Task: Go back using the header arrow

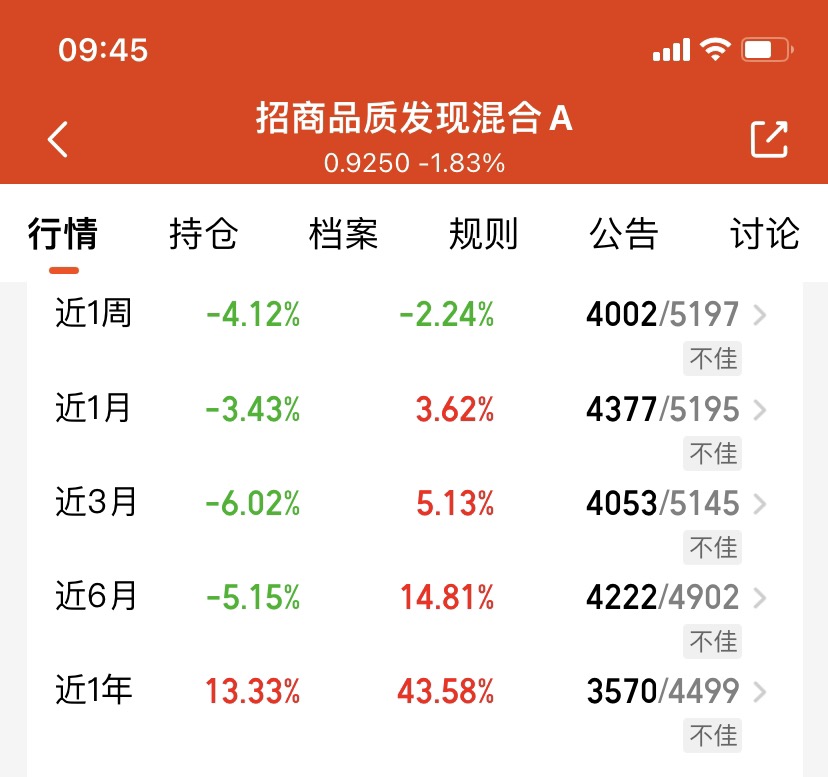Action: point(58,139)
